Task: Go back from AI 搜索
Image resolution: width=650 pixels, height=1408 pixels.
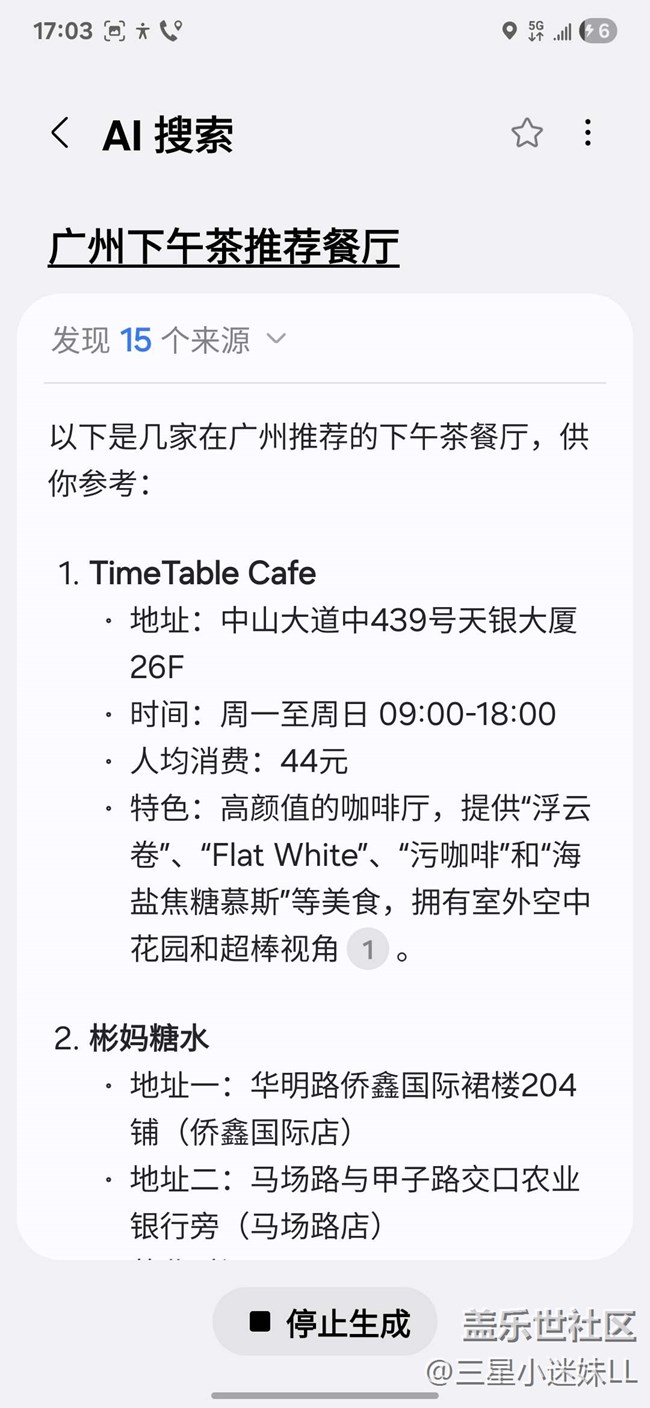Action: [x=60, y=133]
